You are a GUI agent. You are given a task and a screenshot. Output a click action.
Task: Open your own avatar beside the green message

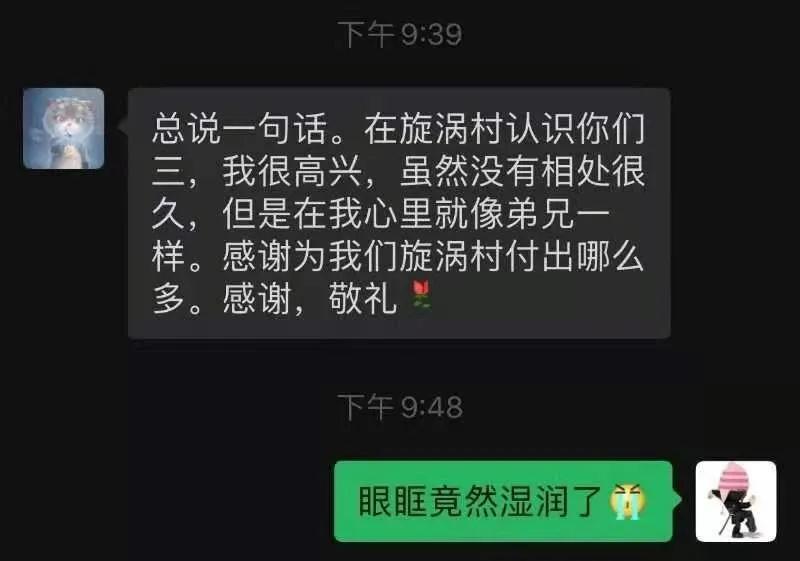point(736,501)
